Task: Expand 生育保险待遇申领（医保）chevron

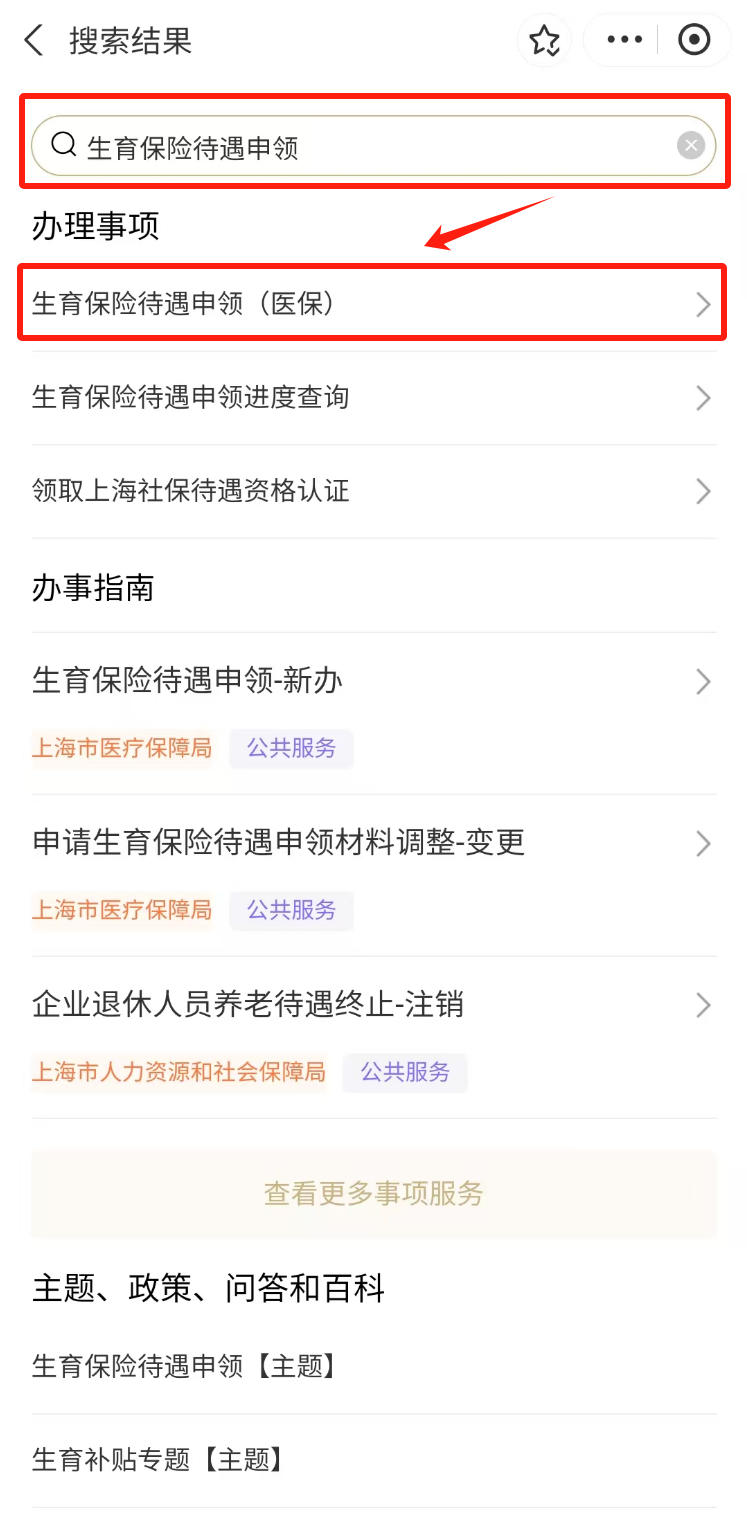Action: click(703, 303)
